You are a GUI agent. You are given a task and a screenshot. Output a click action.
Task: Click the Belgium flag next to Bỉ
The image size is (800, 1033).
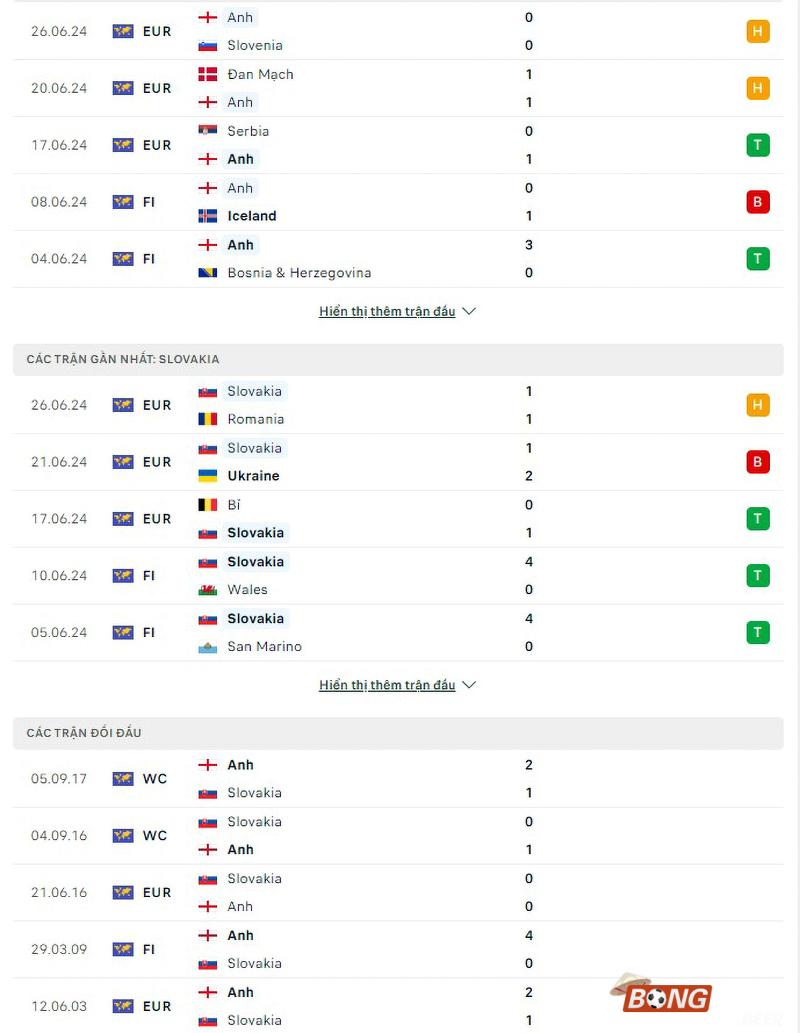(208, 505)
